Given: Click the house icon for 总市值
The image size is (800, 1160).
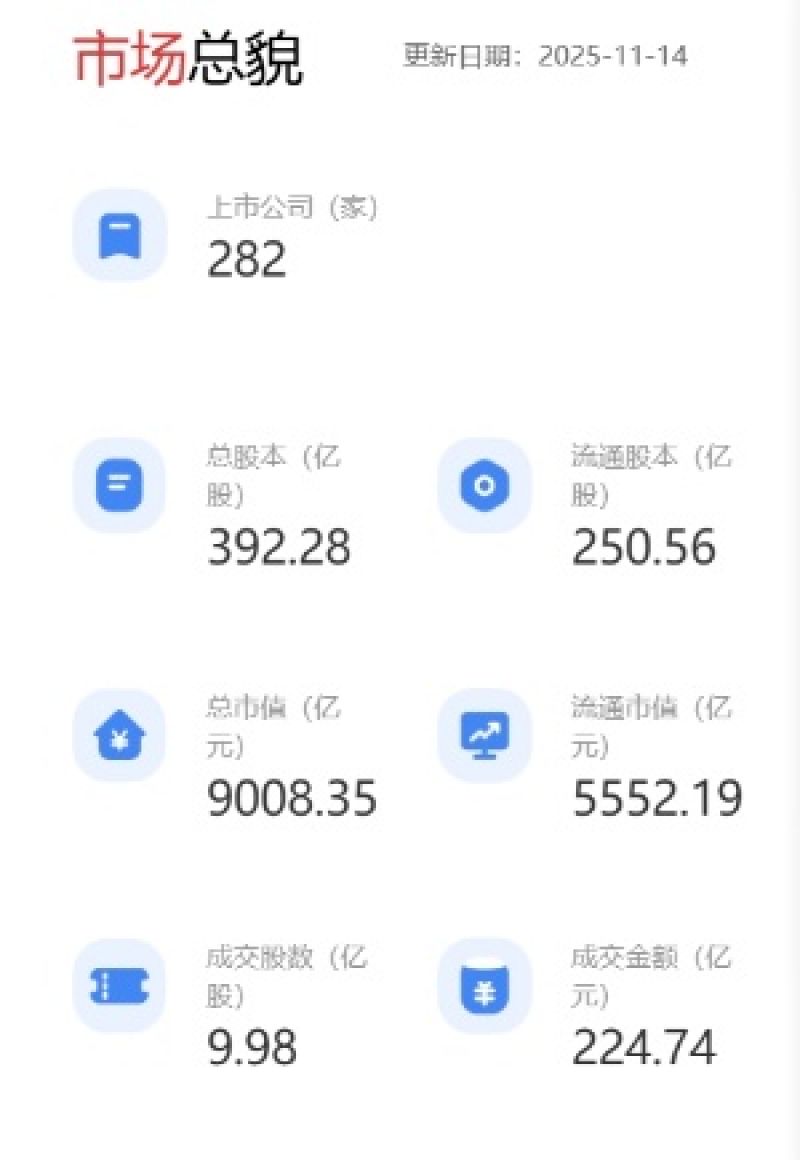Looking at the screenshot, I should [119, 736].
